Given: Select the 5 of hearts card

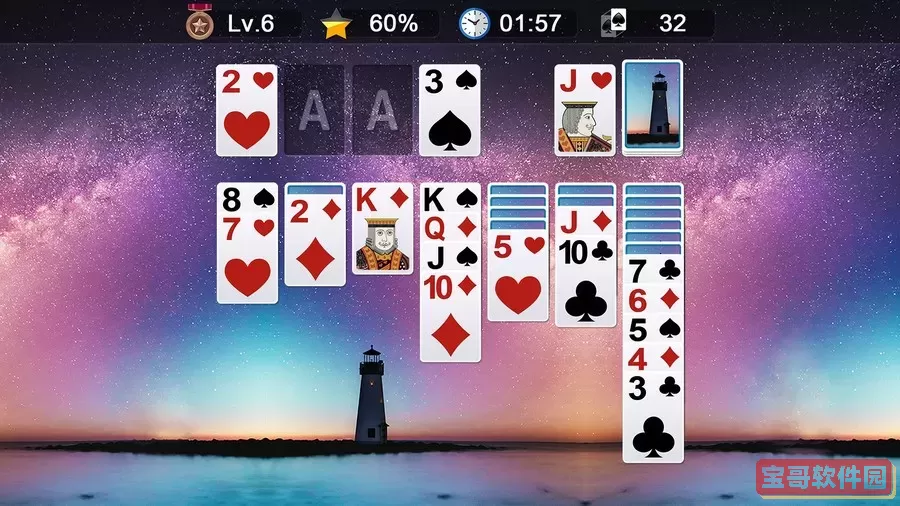Looking at the screenshot, I should click(x=517, y=280).
